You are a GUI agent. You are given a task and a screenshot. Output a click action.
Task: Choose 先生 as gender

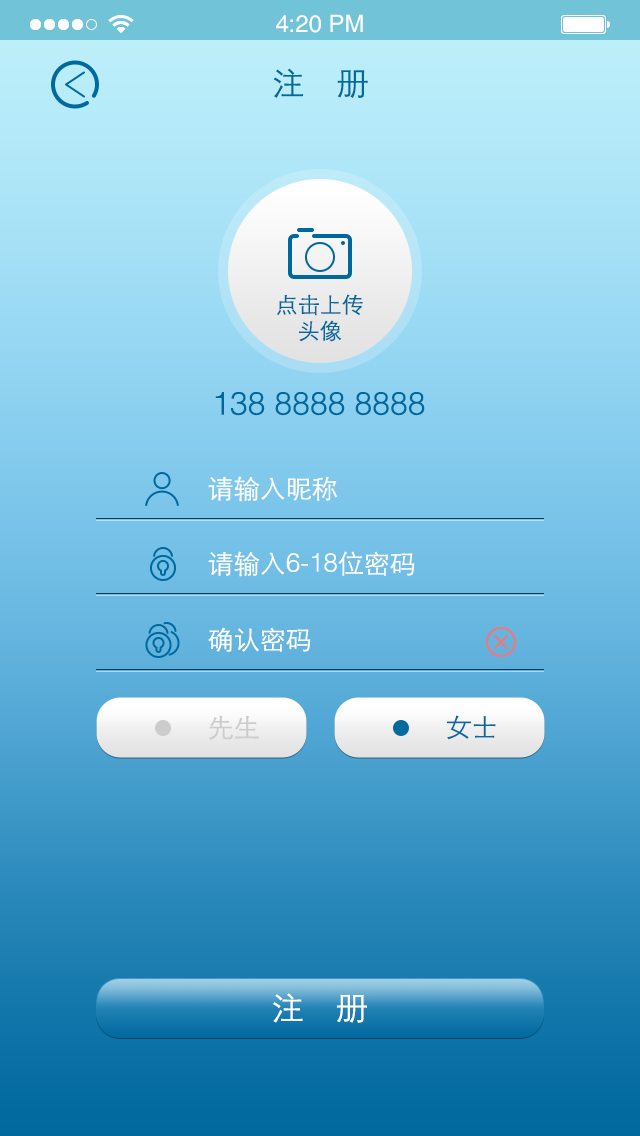(201, 727)
